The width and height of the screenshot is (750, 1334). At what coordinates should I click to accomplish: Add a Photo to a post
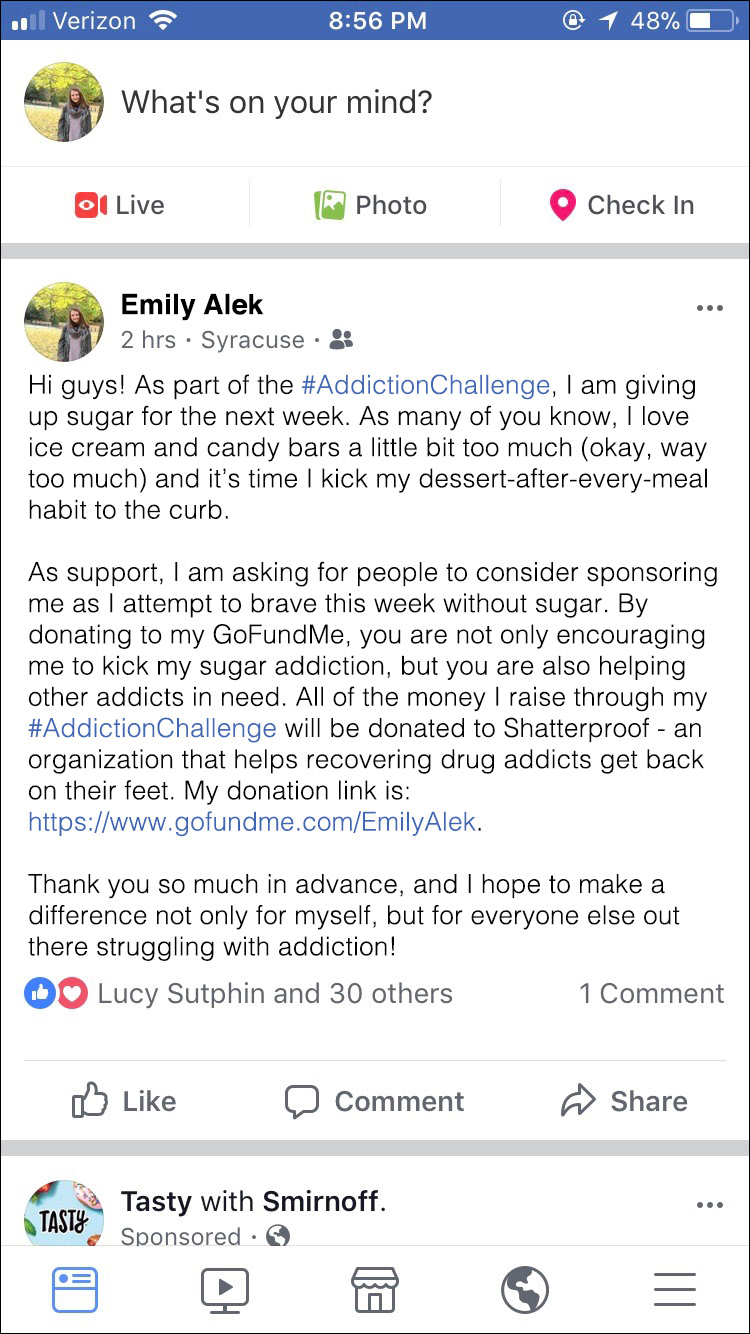[371, 205]
